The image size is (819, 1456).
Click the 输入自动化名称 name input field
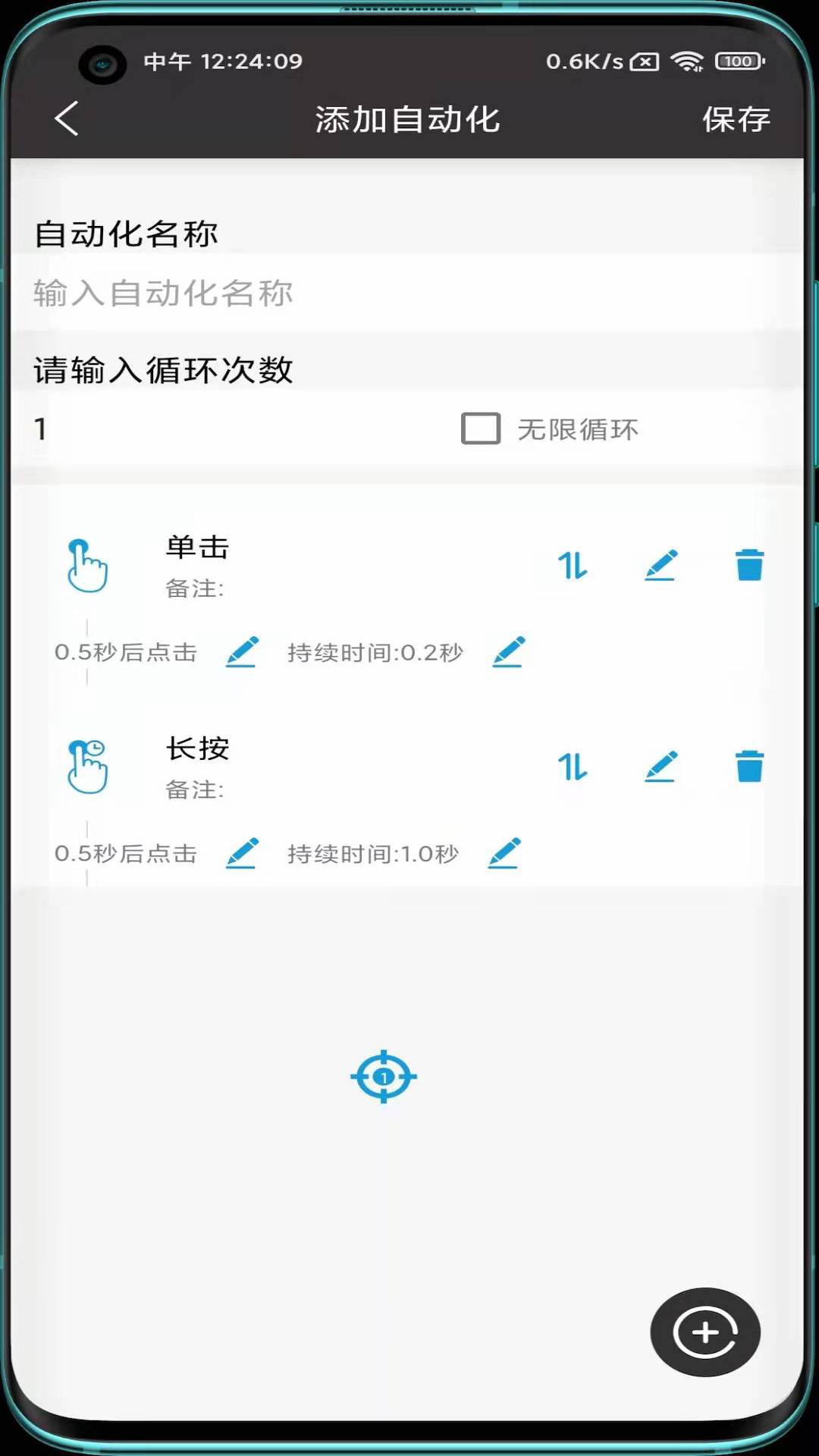227,294
